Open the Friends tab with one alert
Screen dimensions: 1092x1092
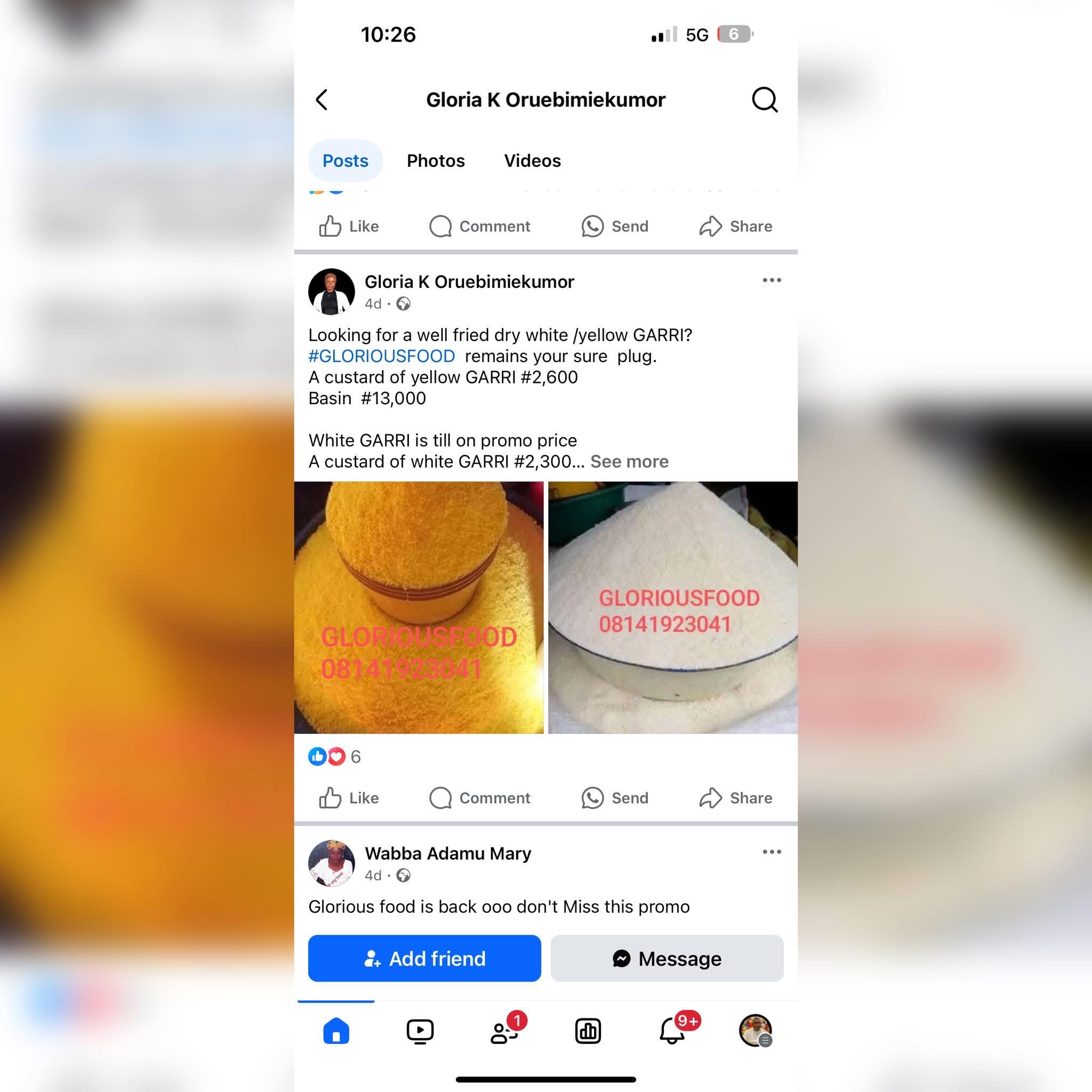pyautogui.click(x=504, y=1032)
